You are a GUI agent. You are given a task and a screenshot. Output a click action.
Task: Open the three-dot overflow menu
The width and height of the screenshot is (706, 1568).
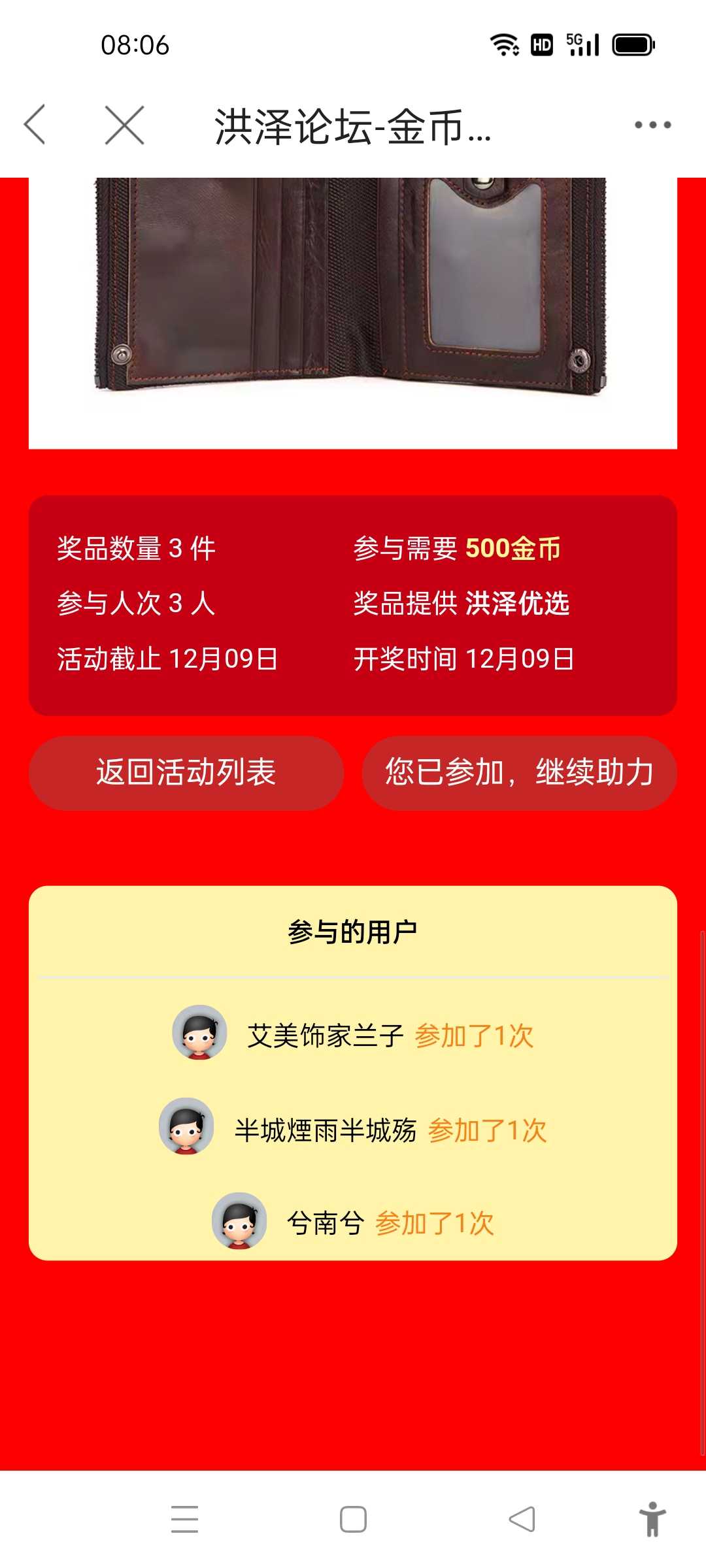[x=652, y=124]
